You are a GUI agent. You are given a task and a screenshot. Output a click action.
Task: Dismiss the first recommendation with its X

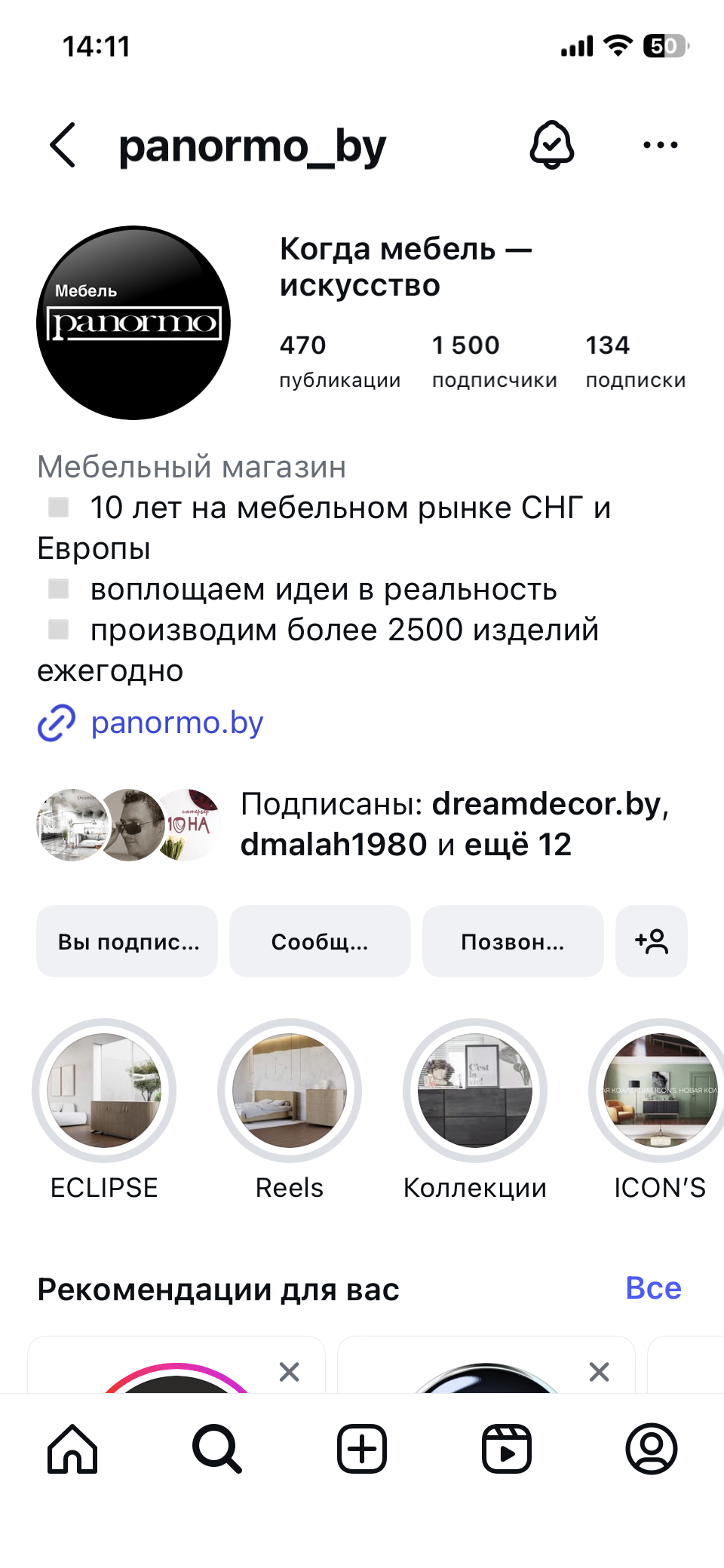tap(290, 1373)
